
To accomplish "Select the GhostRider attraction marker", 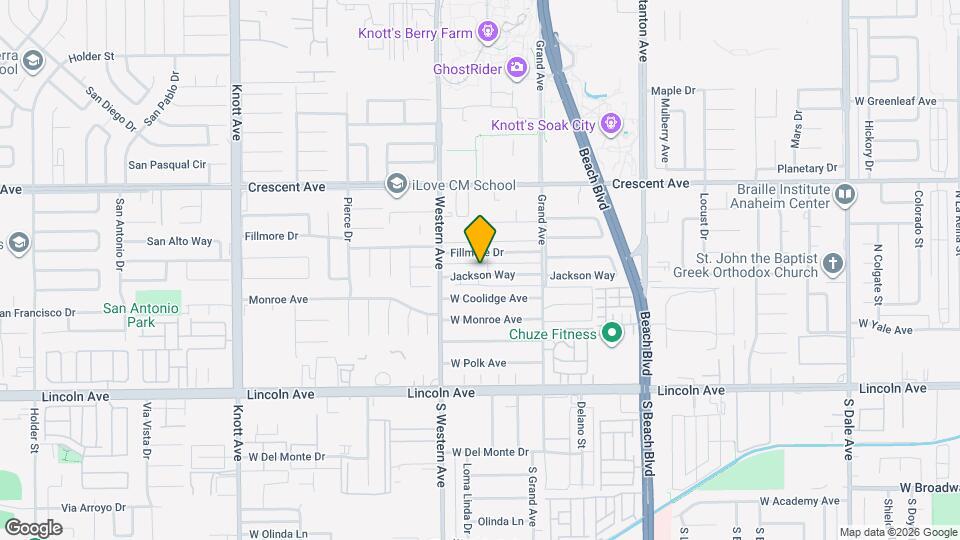I will (517, 68).
